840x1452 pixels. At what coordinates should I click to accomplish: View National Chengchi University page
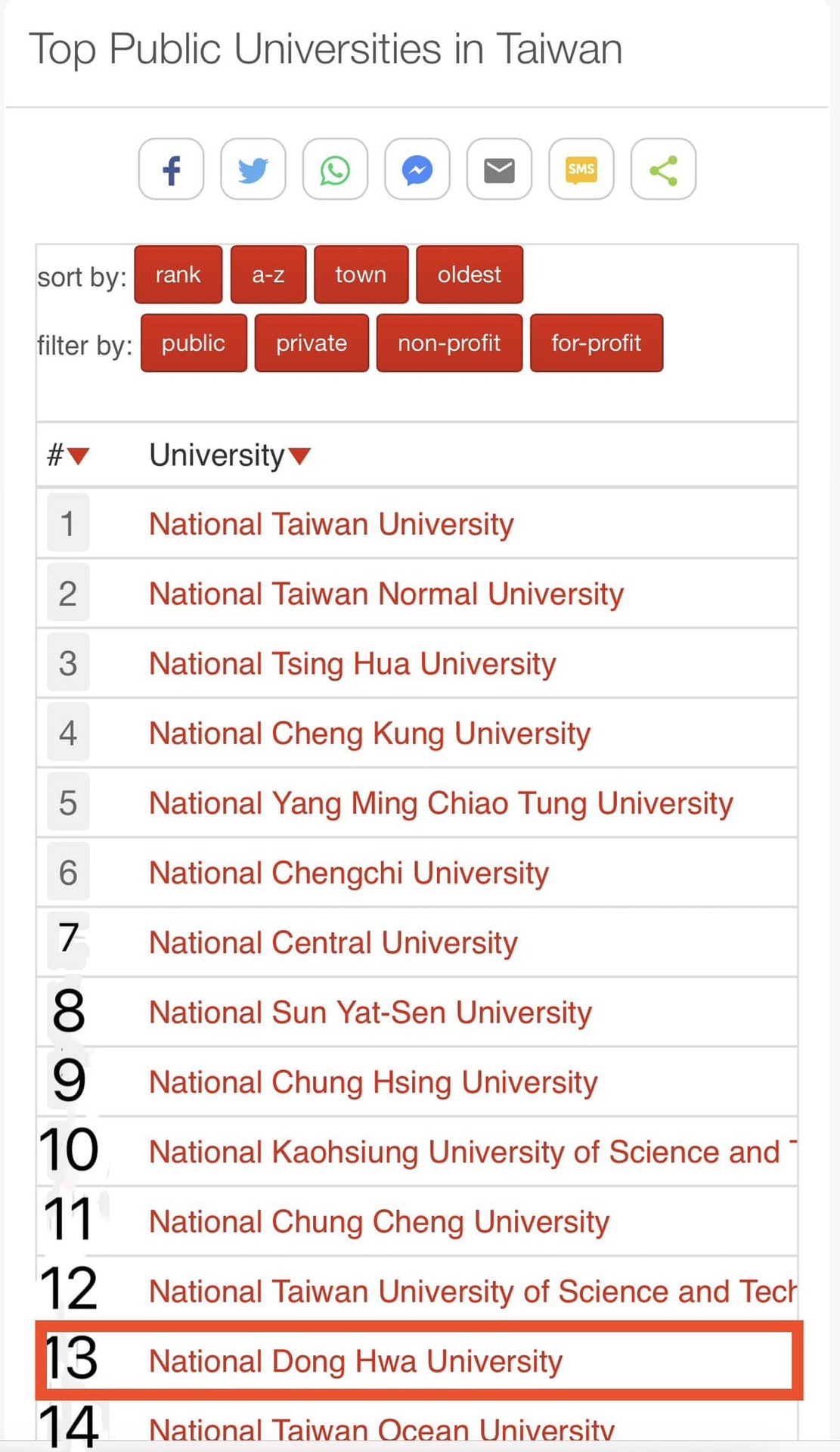click(349, 873)
